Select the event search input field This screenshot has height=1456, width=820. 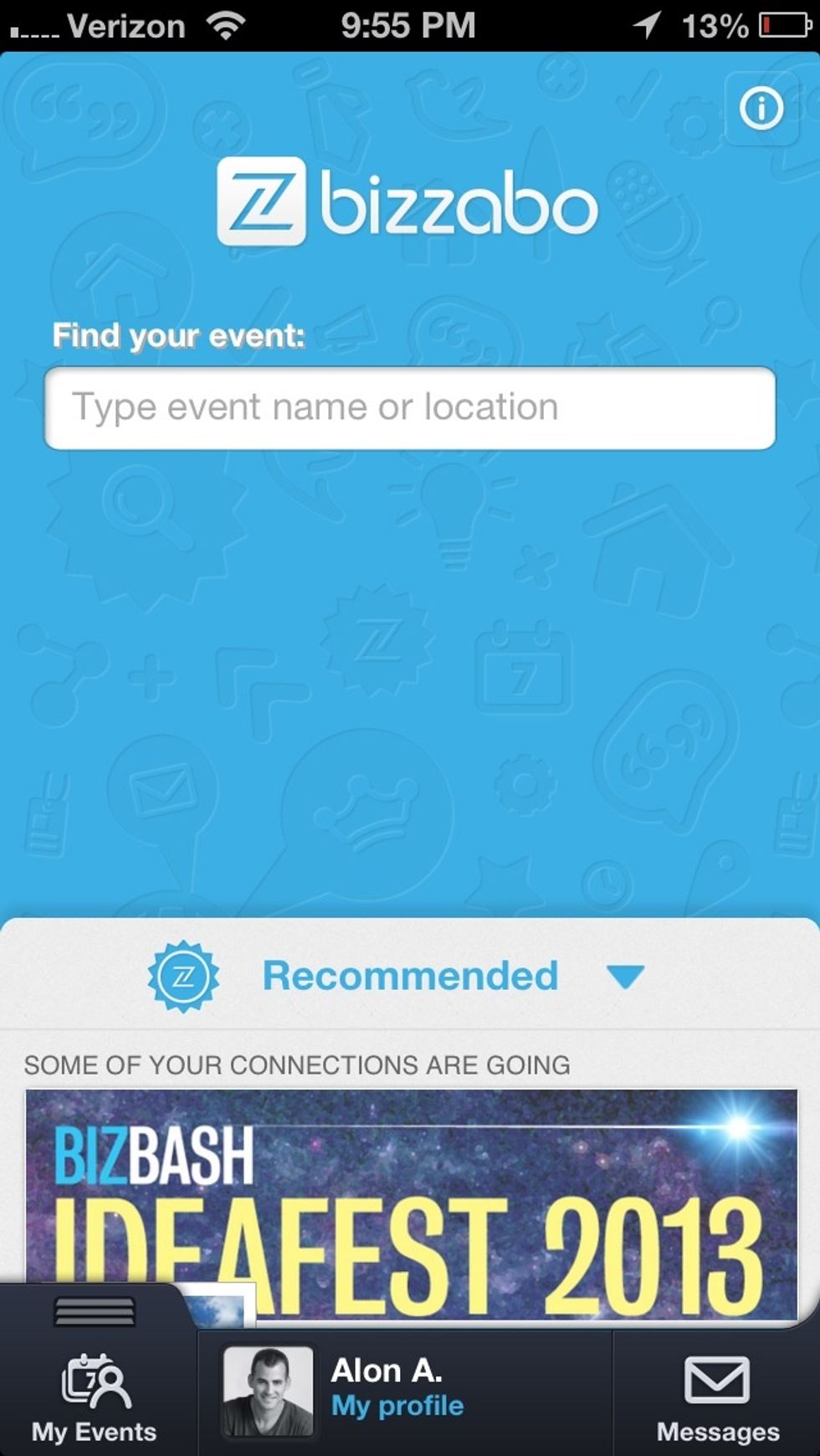(x=410, y=406)
